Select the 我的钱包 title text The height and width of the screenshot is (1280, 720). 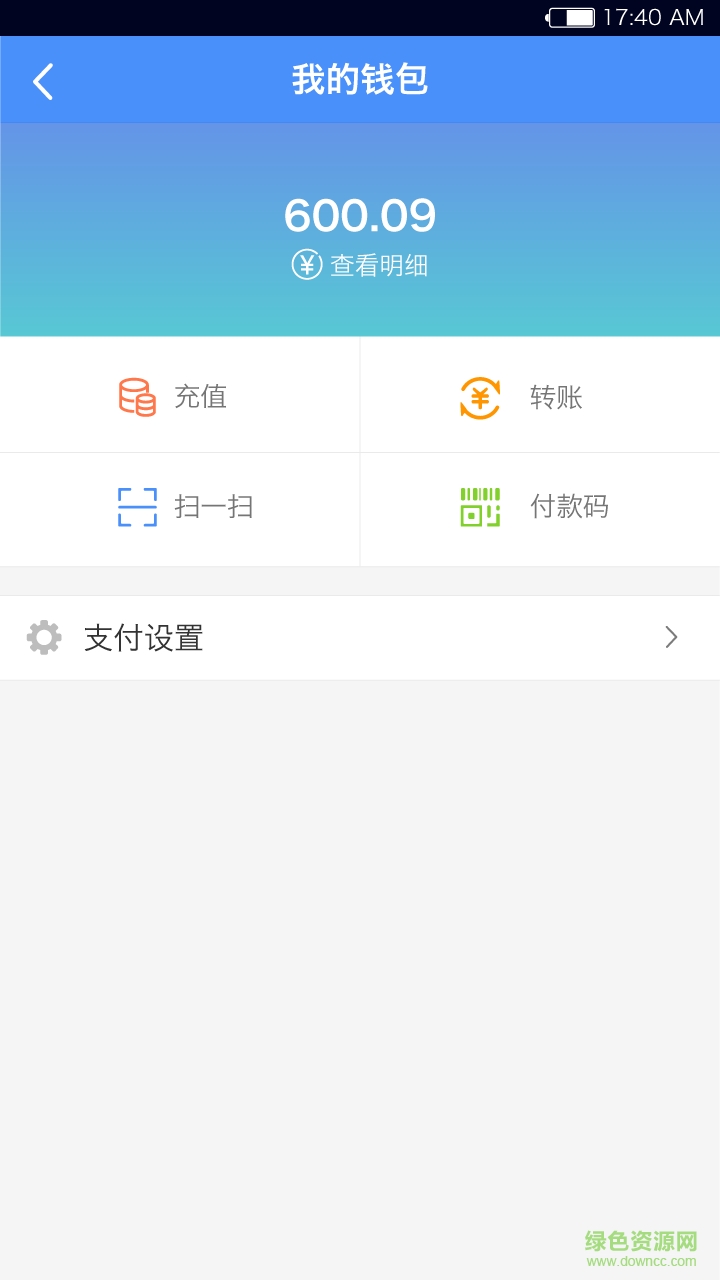360,80
